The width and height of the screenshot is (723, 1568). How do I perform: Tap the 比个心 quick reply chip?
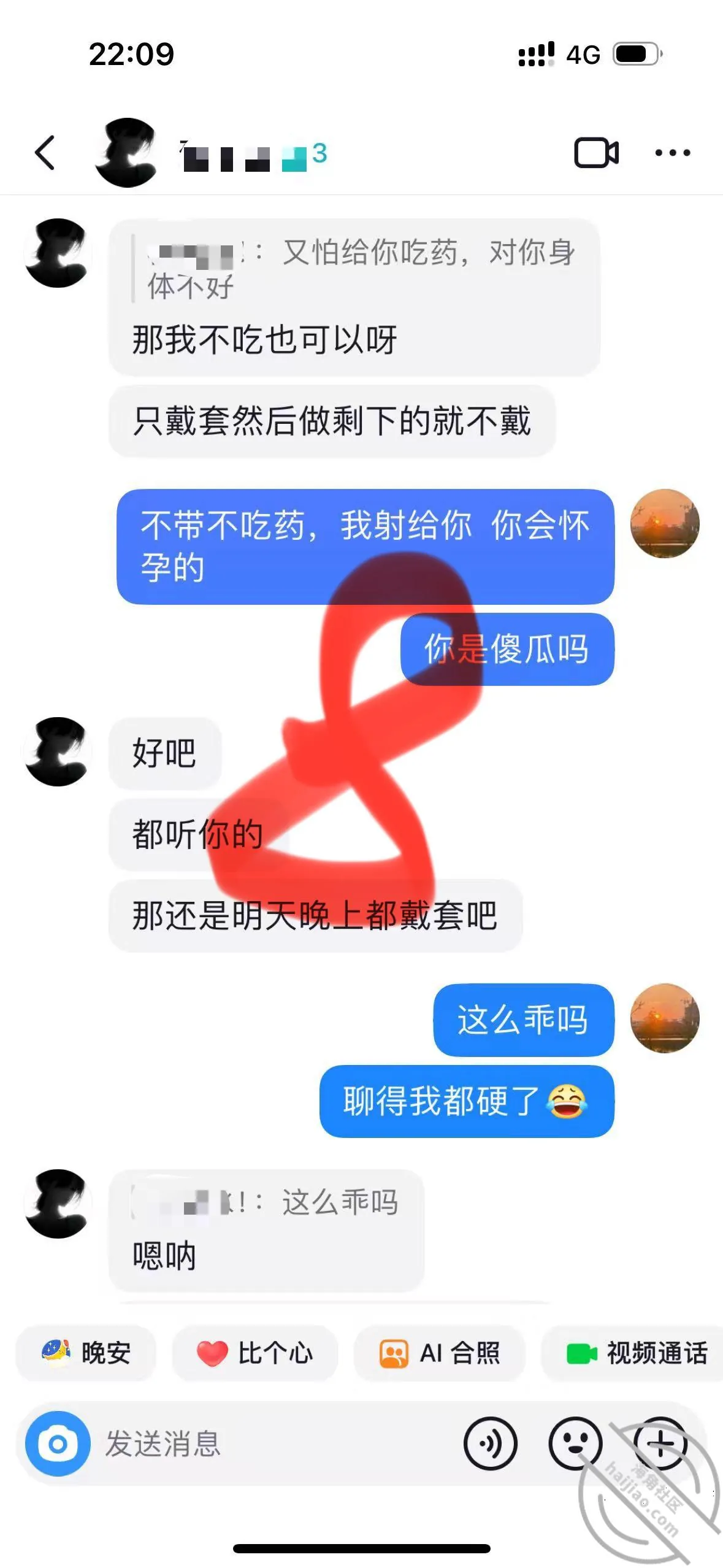(255, 1353)
